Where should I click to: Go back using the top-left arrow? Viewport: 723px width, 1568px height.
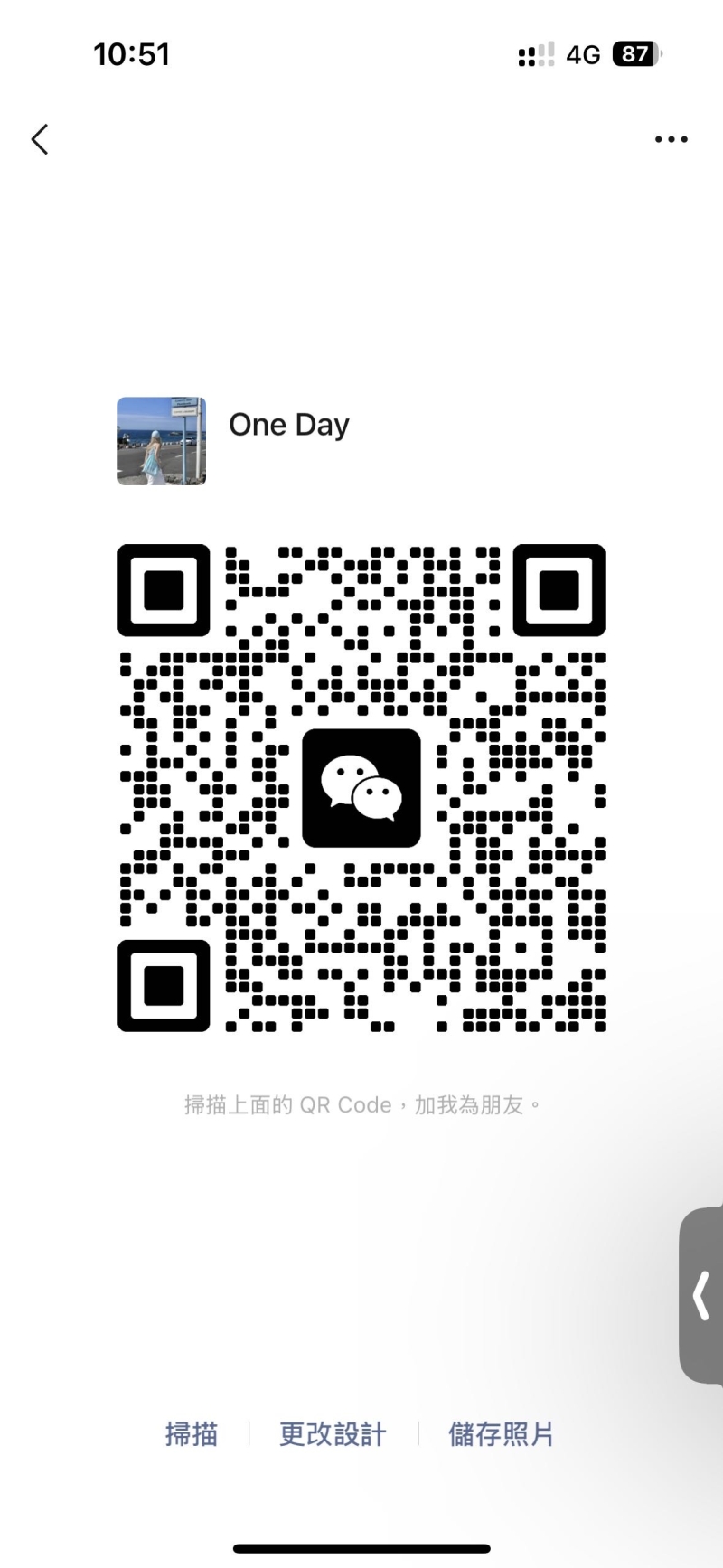(40, 139)
